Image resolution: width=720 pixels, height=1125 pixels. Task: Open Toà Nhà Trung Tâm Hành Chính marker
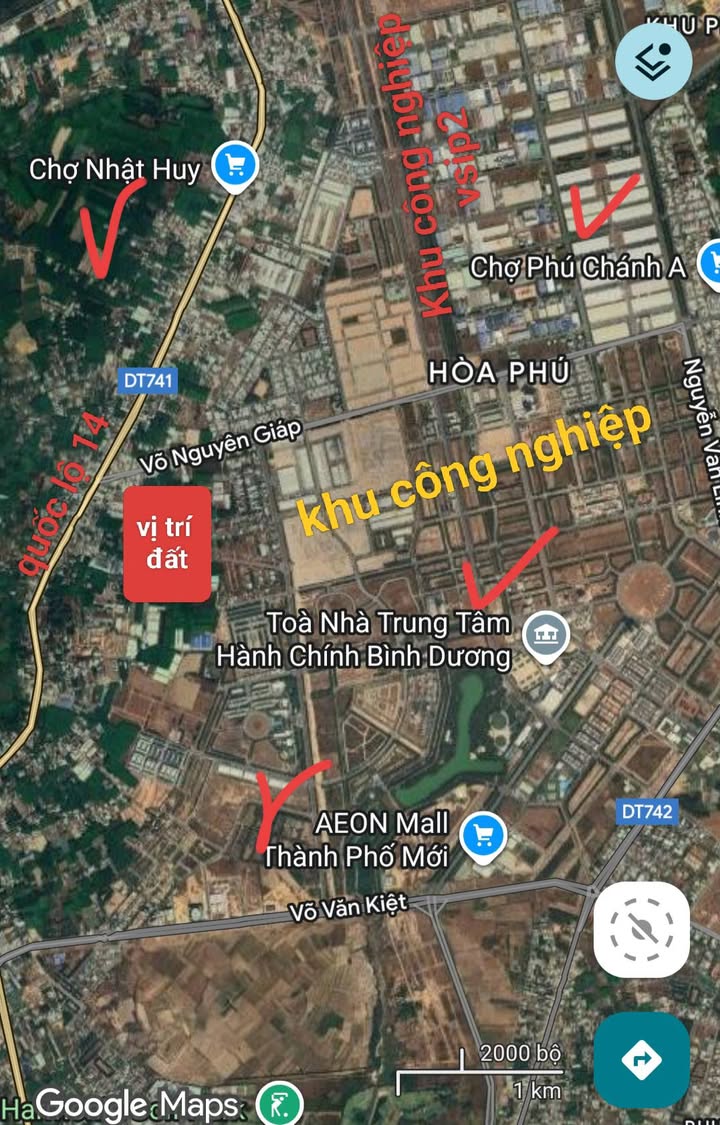click(547, 636)
